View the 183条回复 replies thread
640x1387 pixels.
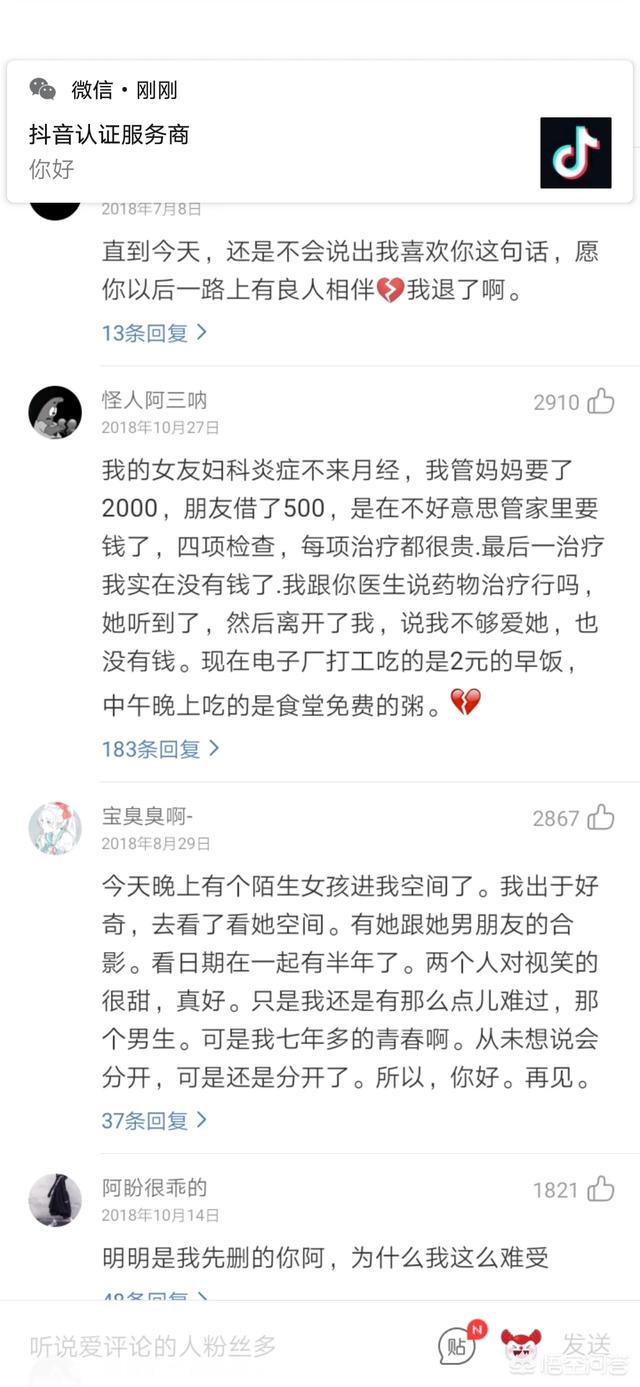[160, 748]
